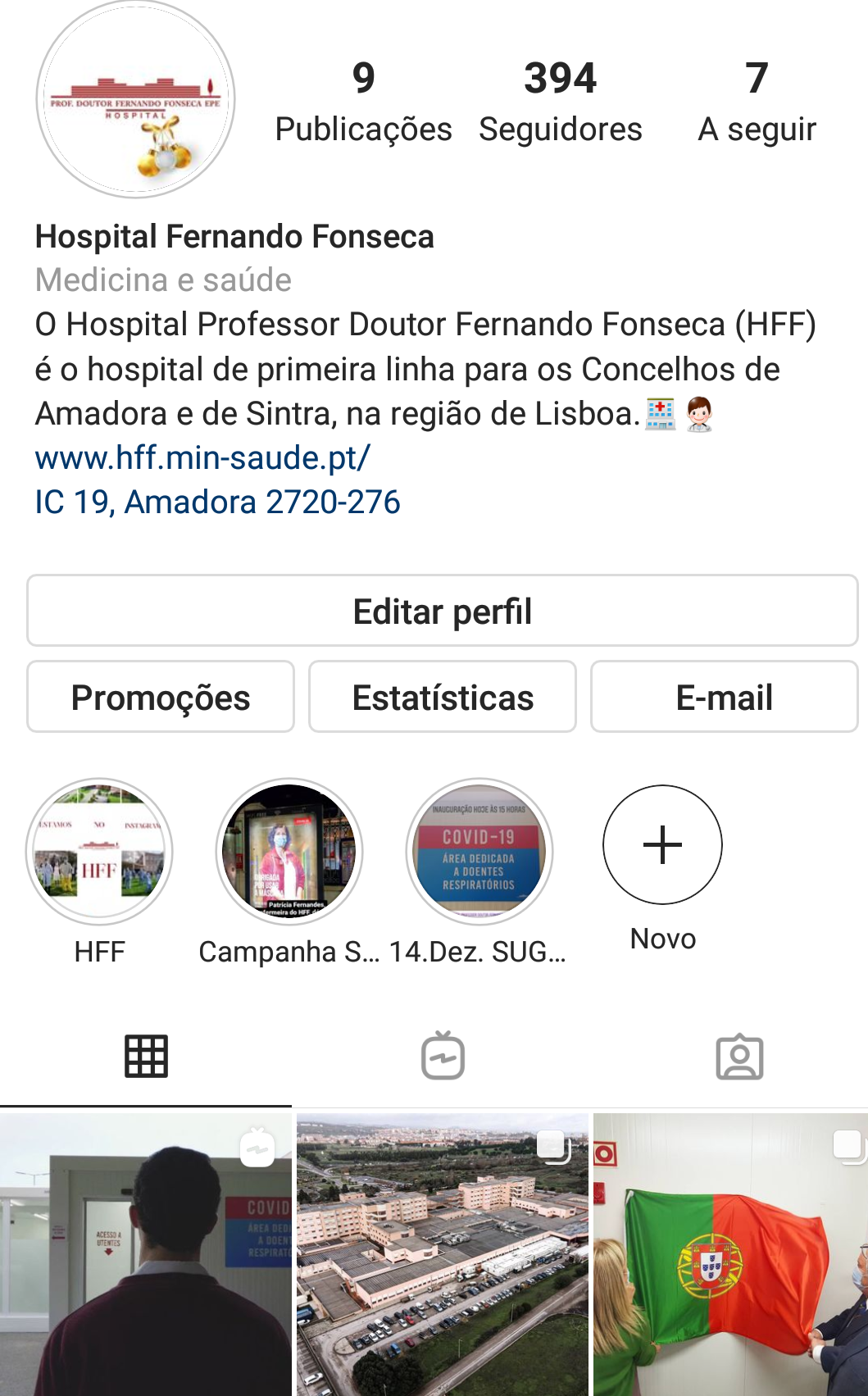Switch to the IGTV videos tab
Image resolution: width=868 pixels, height=1396 pixels.
pyautogui.click(x=443, y=1056)
